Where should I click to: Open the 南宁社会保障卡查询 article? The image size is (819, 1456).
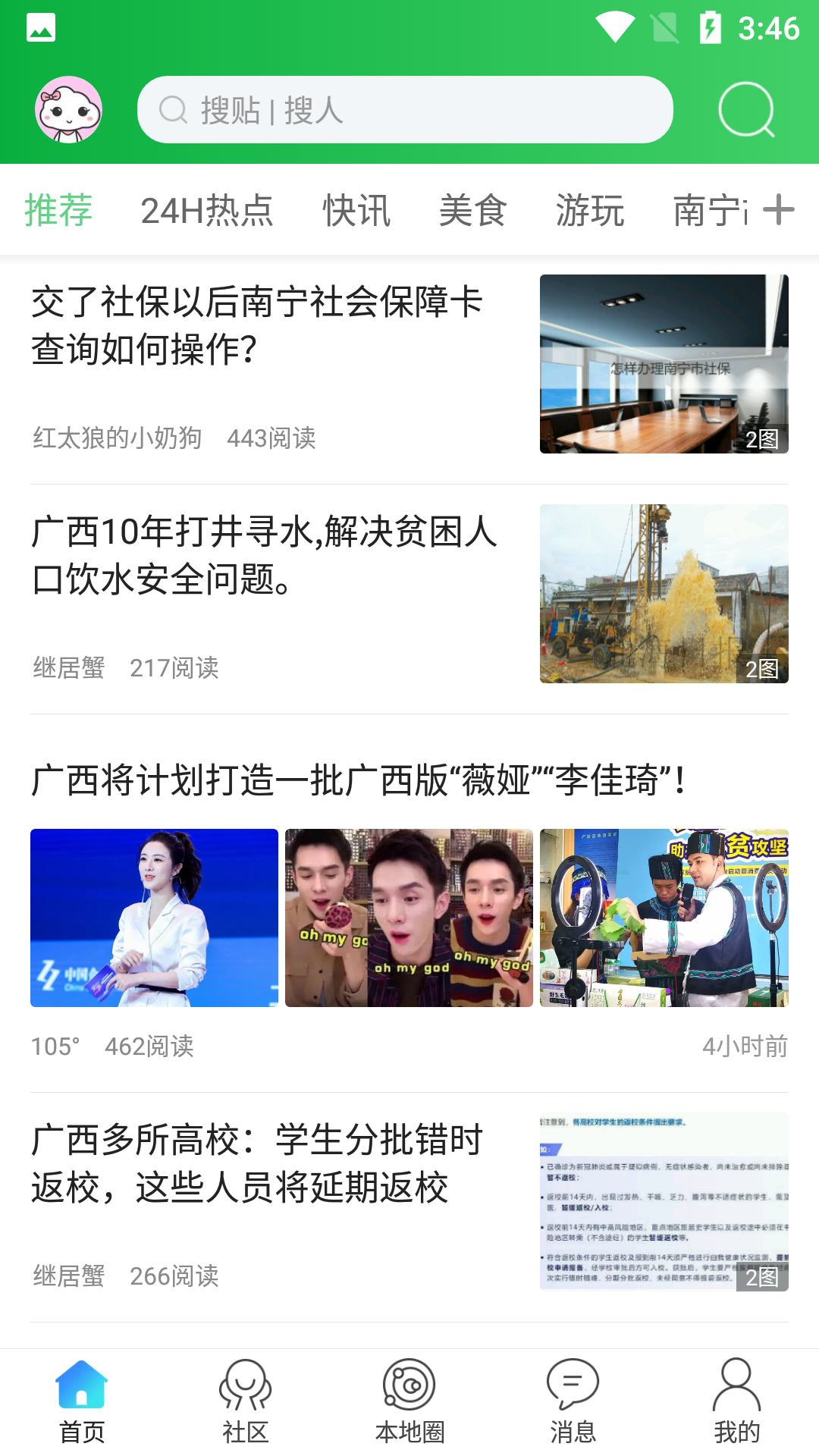[x=258, y=326]
